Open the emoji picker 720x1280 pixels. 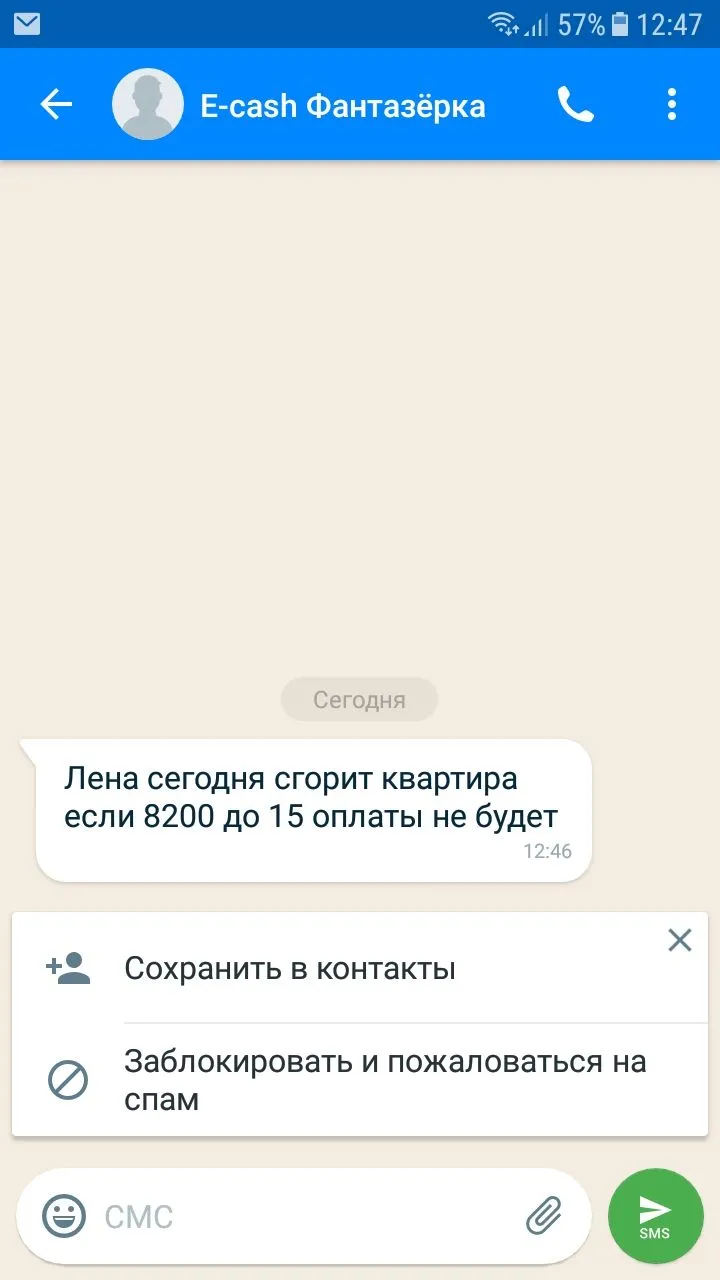[x=64, y=1216]
